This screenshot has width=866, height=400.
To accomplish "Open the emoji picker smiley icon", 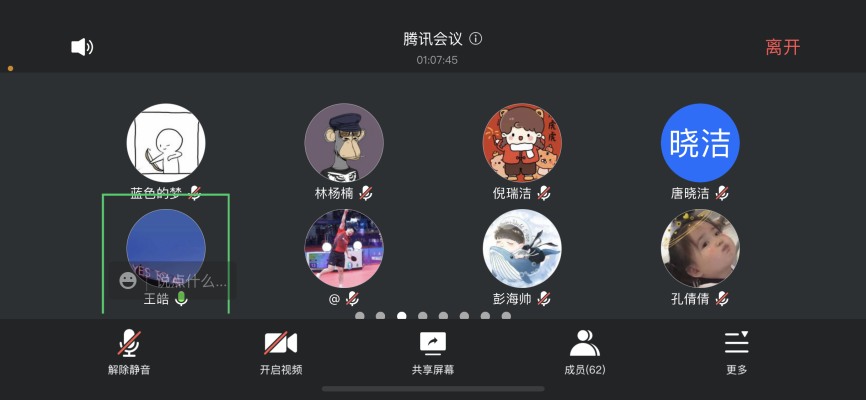I will 128,281.
